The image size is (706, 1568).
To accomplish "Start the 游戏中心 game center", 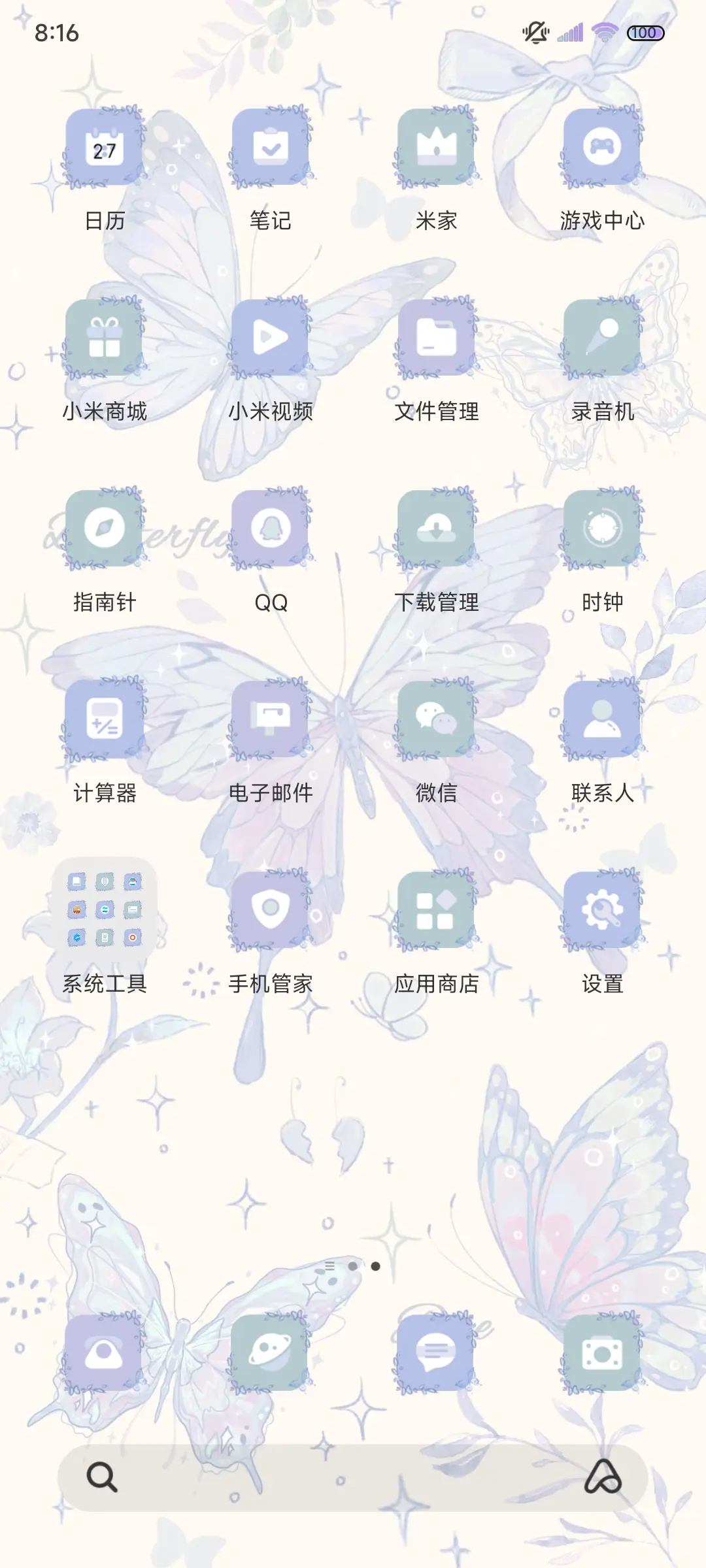I will pyautogui.click(x=600, y=149).
